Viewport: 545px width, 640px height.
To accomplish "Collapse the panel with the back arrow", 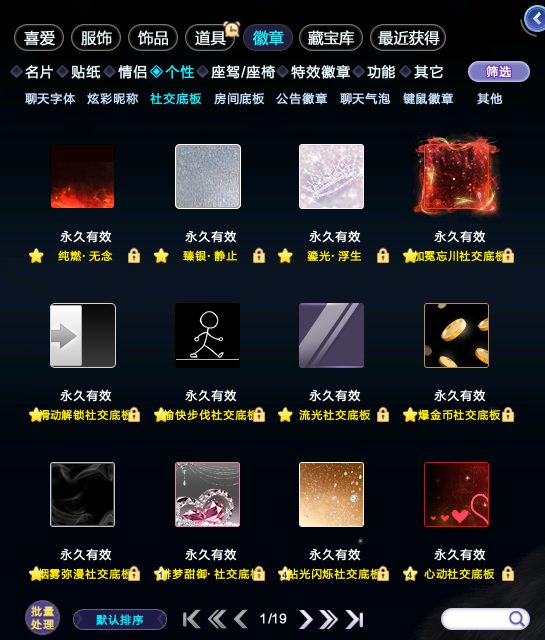I will tap(535, 19).
